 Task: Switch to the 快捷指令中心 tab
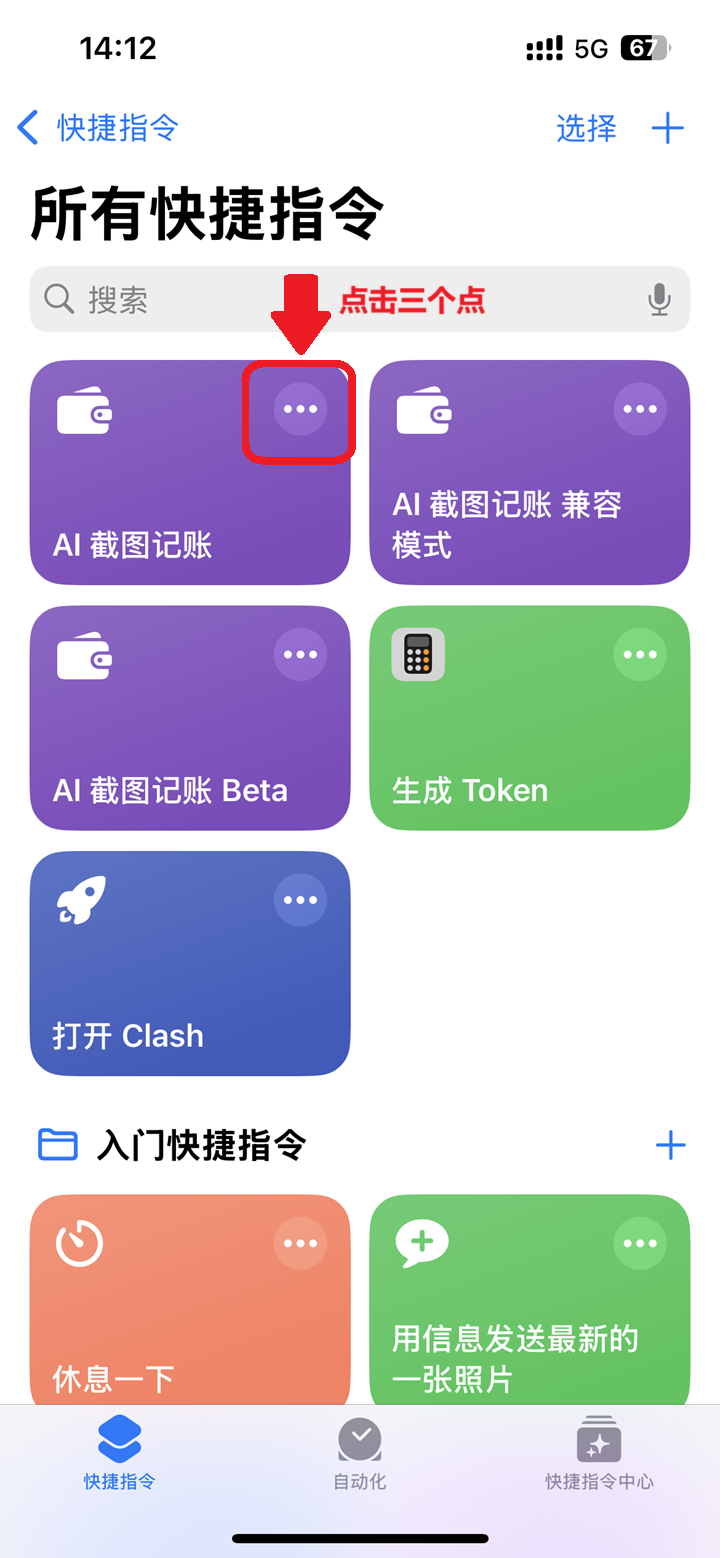pyautogui.click(x=599, y=1455)
